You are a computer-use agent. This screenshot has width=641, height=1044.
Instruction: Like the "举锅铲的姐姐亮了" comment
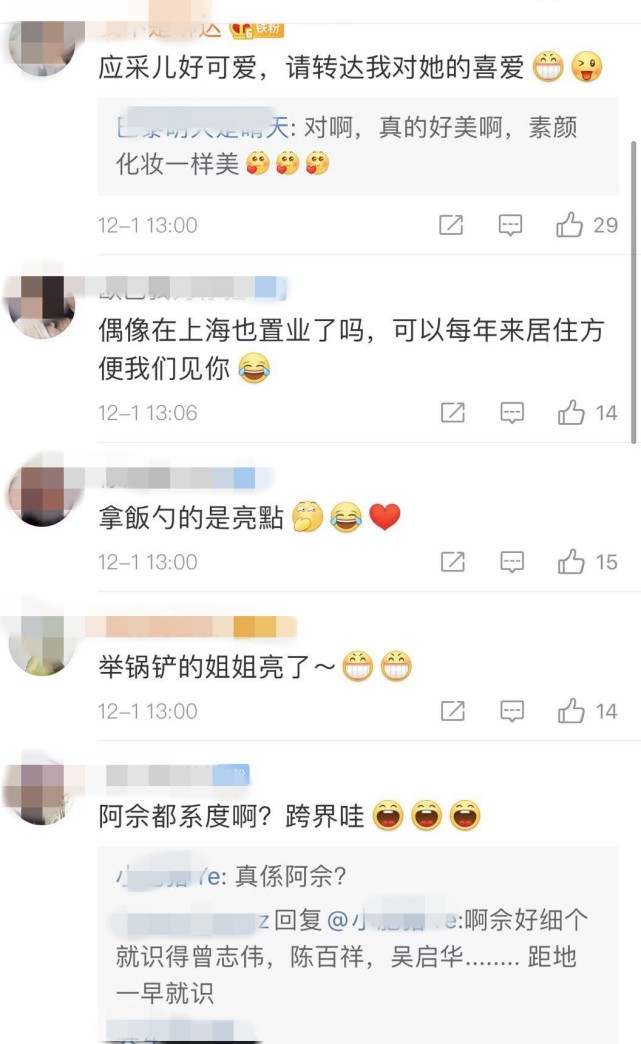pyautogui.click(x=571, y=711)
